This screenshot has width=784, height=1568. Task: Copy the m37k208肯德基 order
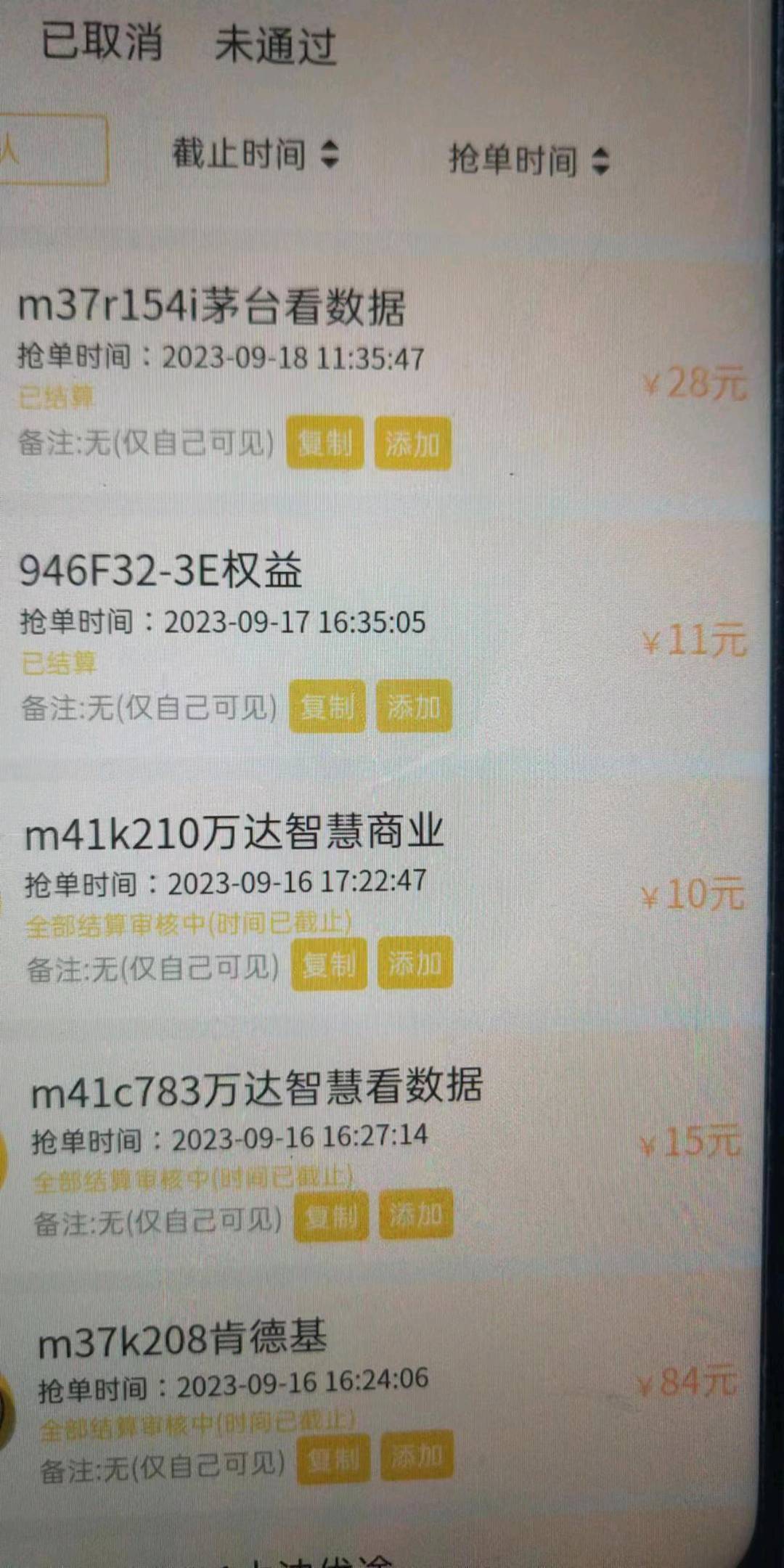[x=333, y=1457]
